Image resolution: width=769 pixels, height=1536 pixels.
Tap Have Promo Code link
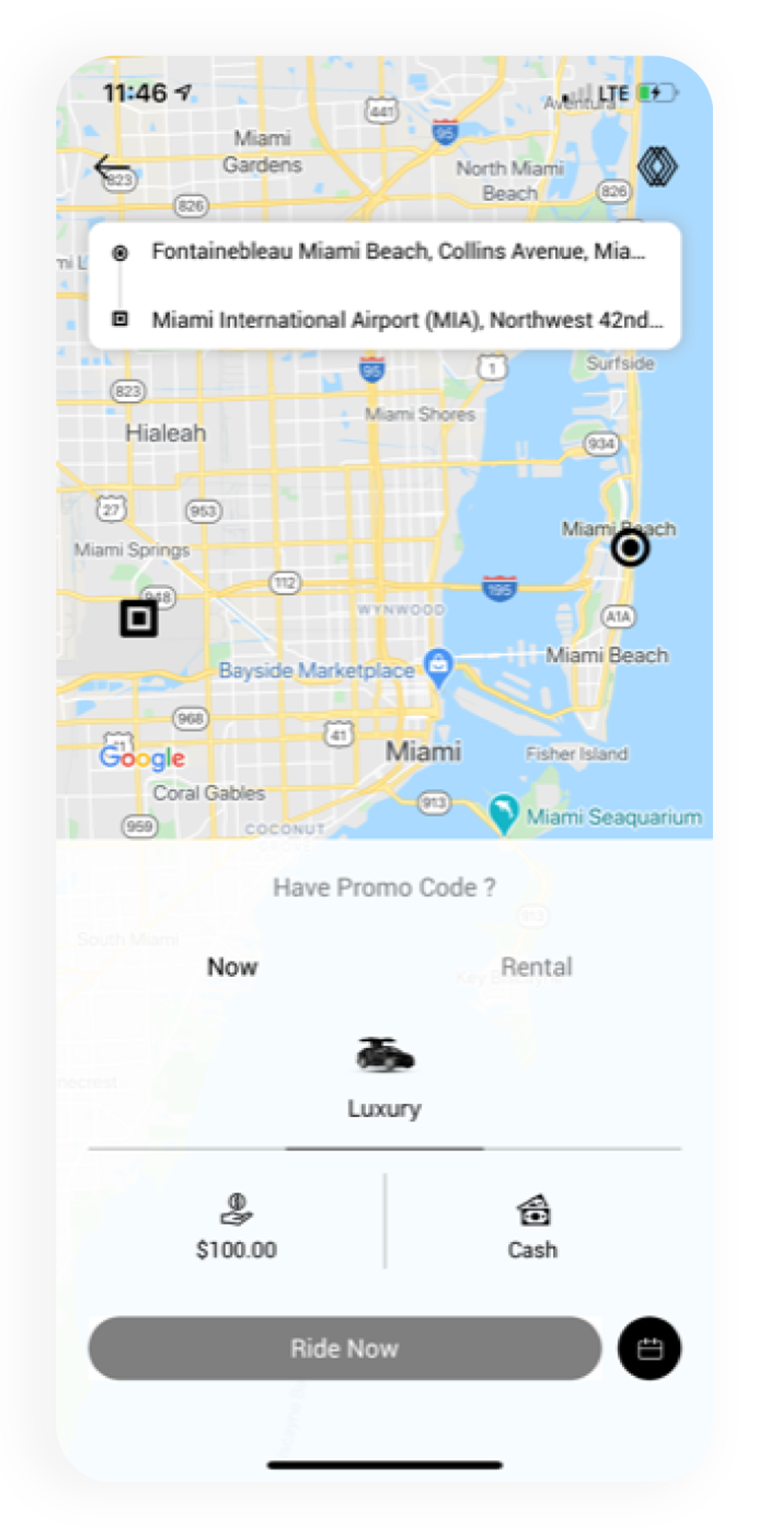384,887
